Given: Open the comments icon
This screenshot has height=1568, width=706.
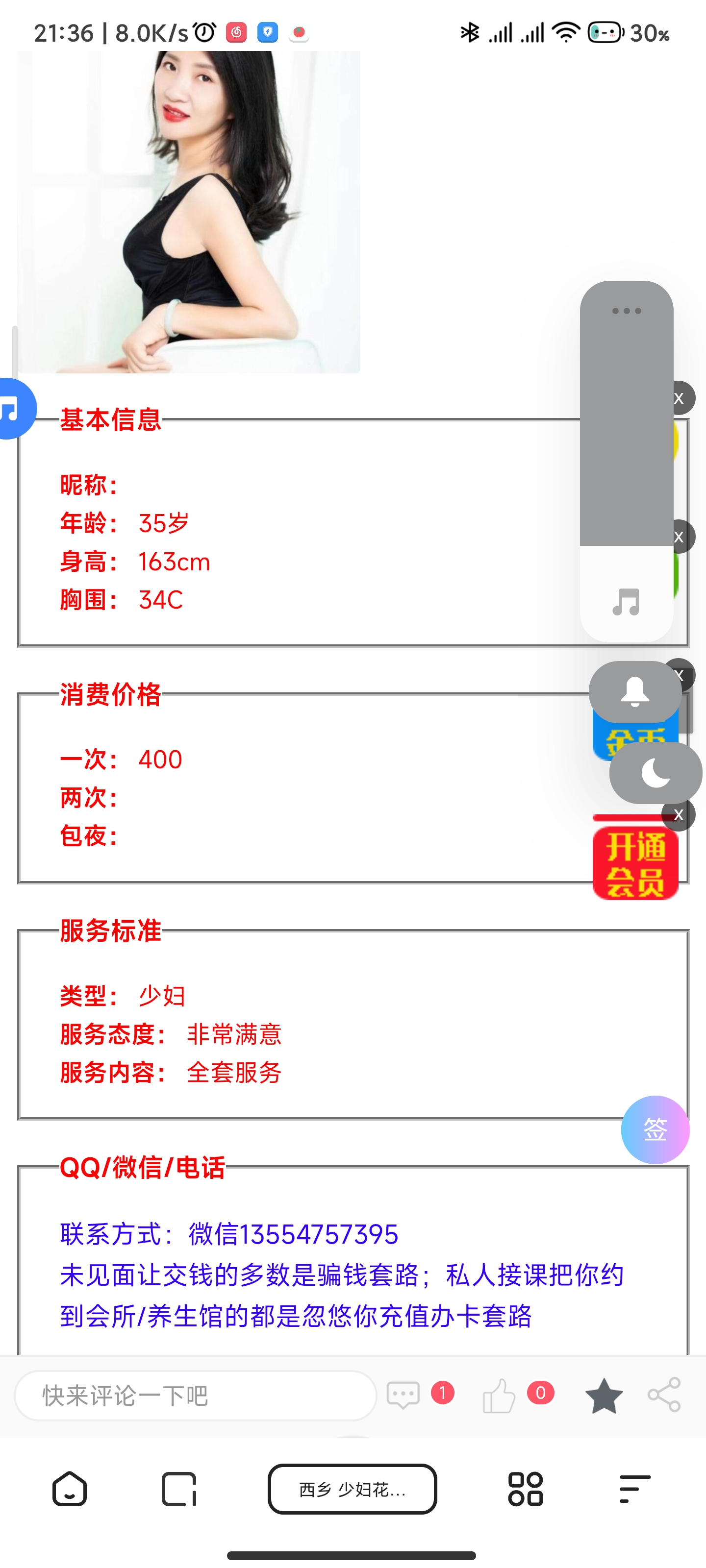Looking at the screenshot, I should (x=403, y=1395).
